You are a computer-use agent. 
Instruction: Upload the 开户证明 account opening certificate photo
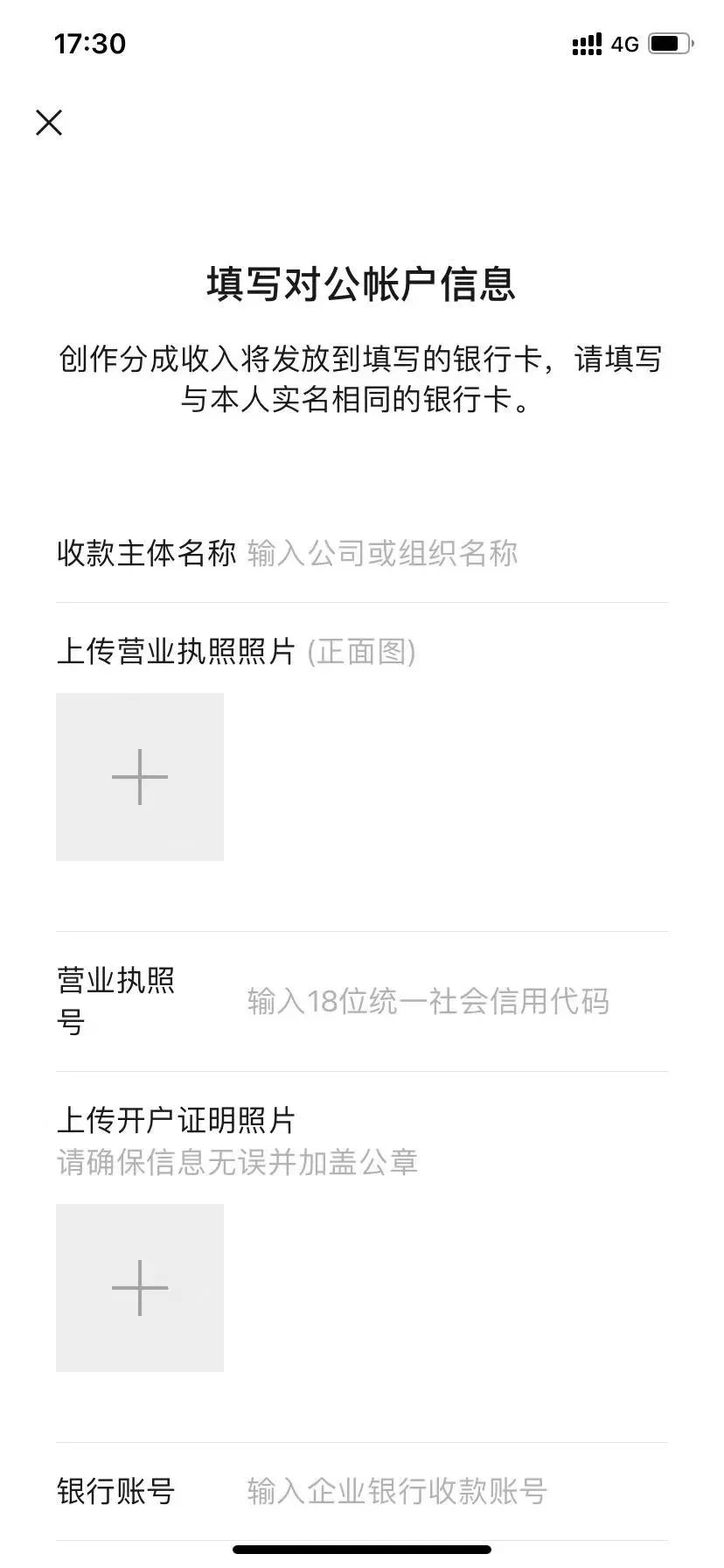tap(140, 1288)
